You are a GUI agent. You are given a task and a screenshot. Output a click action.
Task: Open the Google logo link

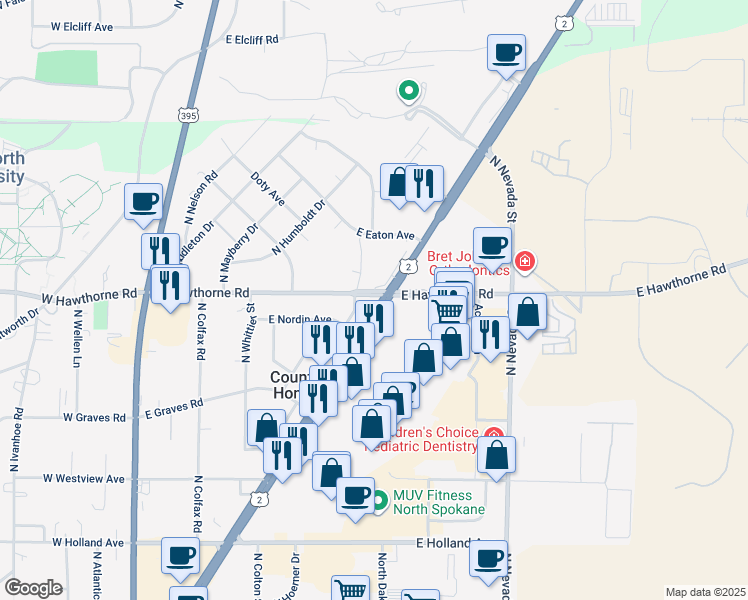(x=34, y=588)
